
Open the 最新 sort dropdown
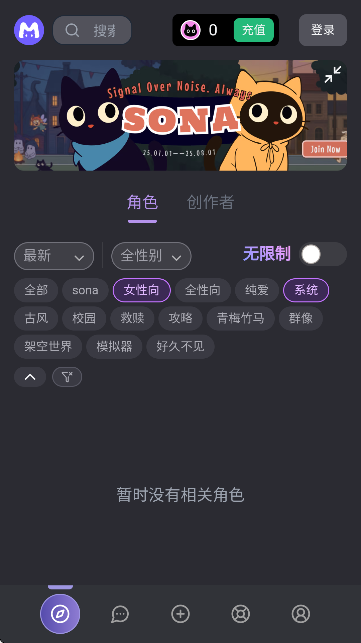[54, 256]
